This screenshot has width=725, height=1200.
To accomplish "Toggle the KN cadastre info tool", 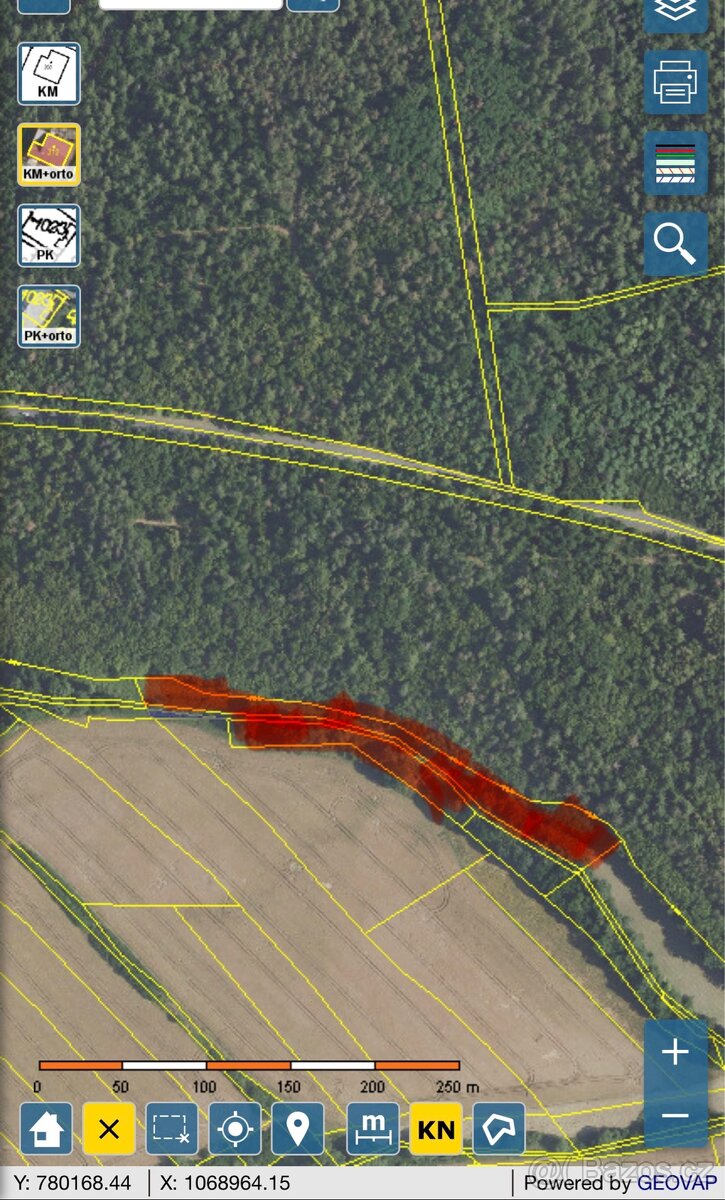I will [x=436, y=1129].
